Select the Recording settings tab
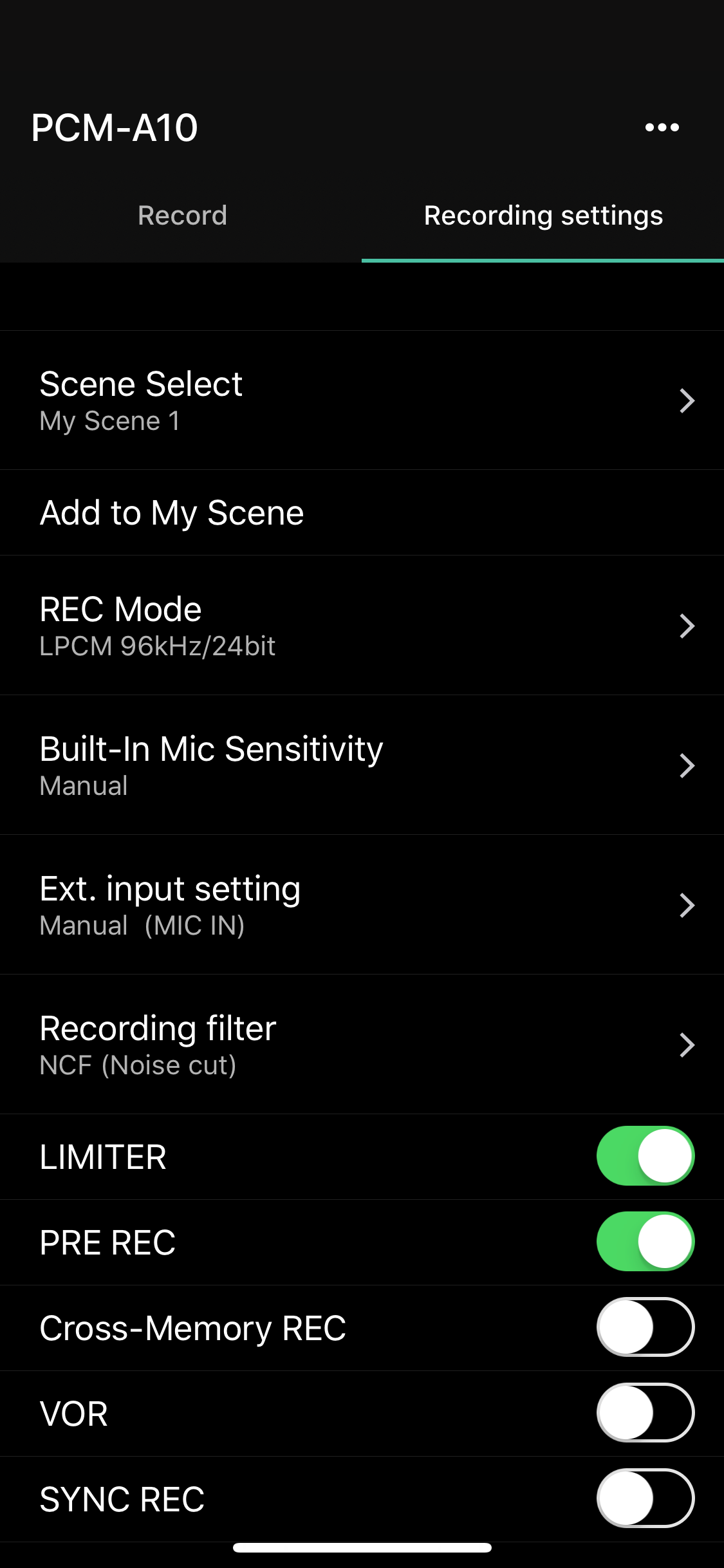The height and width of the screenshot is (1568, 724). click(543, 216)
